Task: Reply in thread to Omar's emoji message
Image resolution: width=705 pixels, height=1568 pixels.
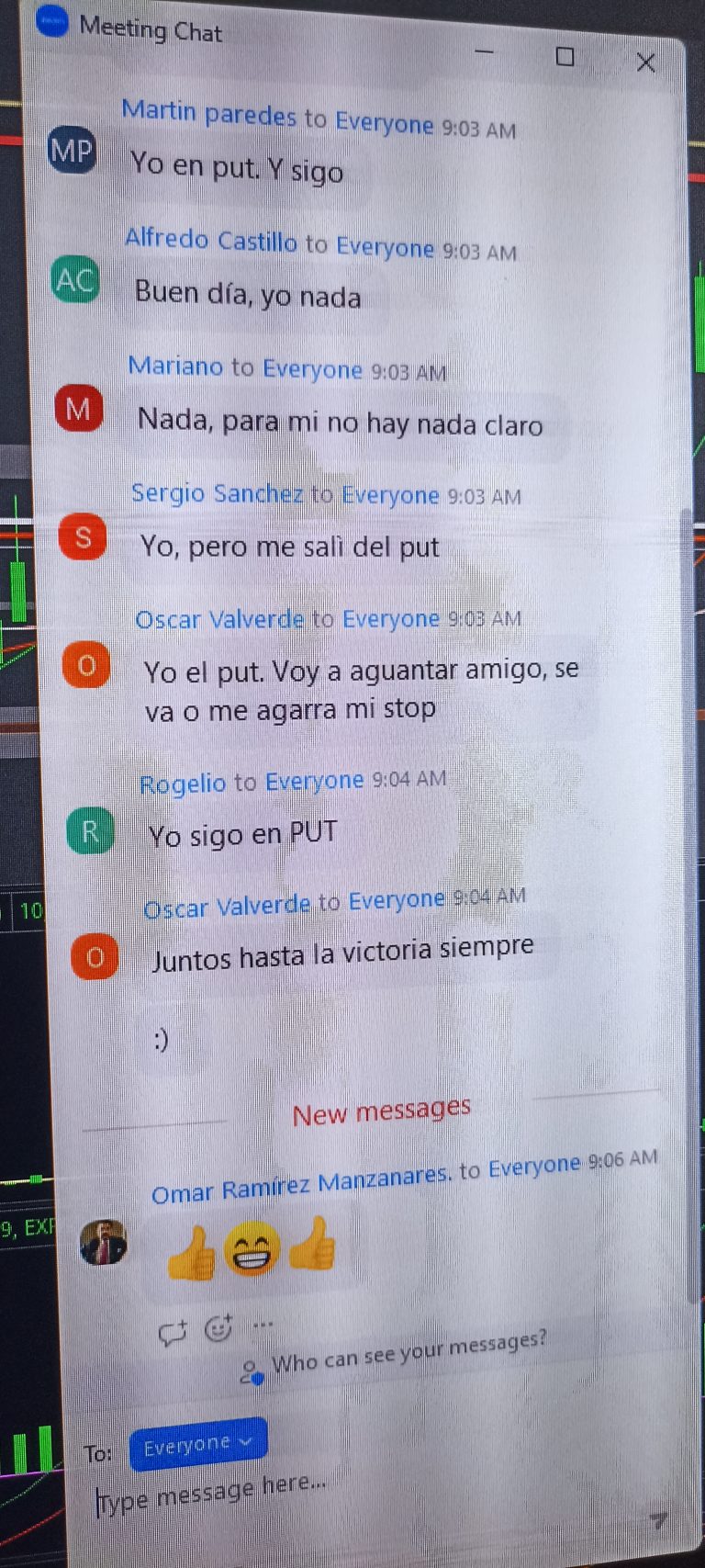Action: (172, 1333)
